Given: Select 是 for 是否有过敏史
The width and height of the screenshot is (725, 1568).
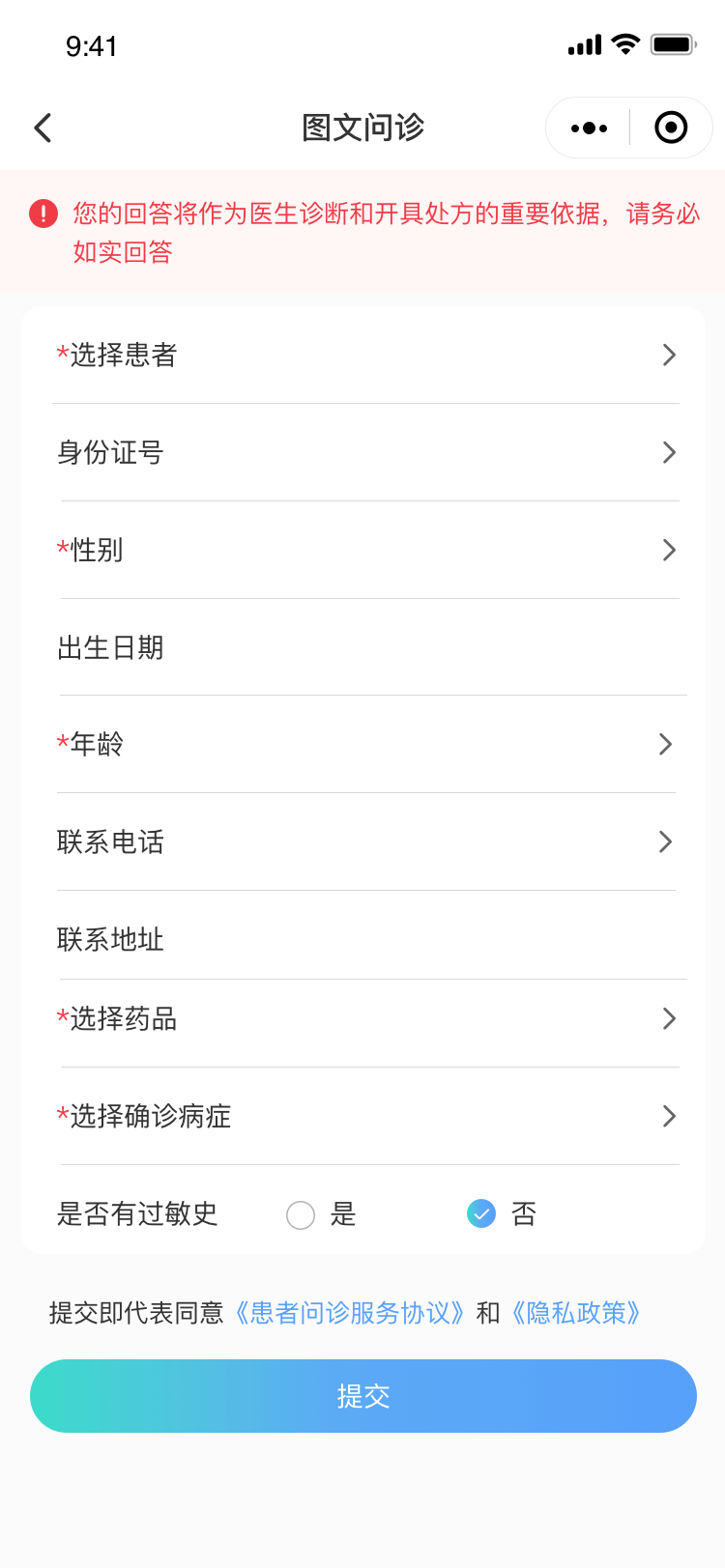Looking at the screenshot, I should (302, 1214).
